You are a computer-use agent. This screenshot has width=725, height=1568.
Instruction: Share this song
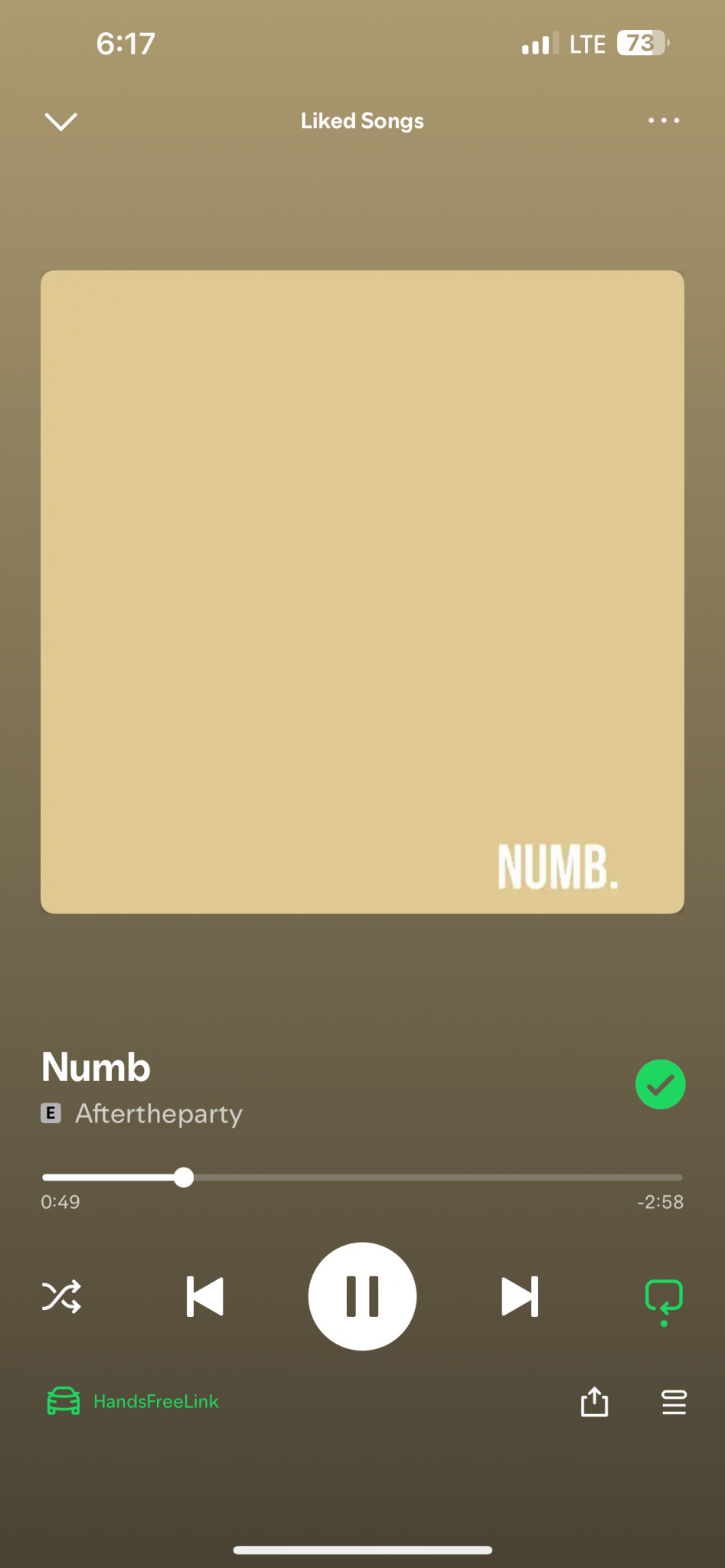coord(594,1402)
